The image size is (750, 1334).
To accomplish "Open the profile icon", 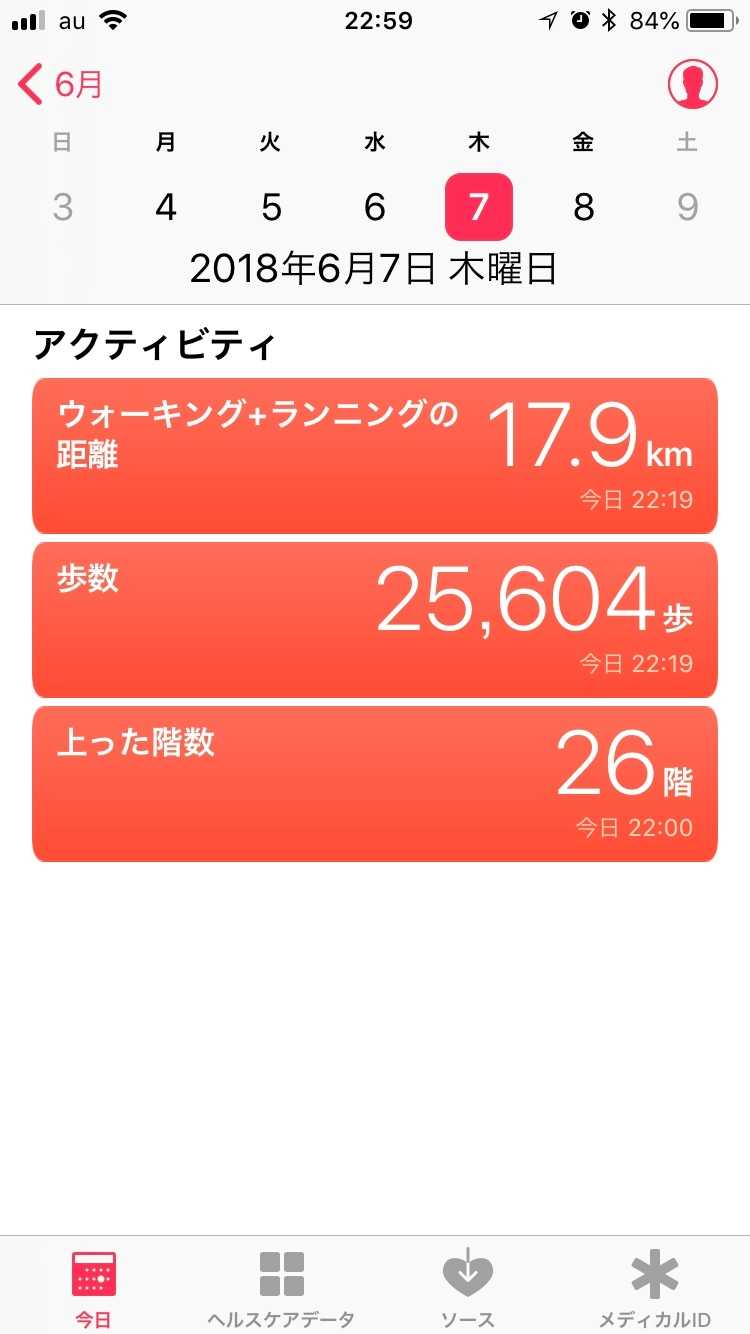I will click(x=692, y=85).
